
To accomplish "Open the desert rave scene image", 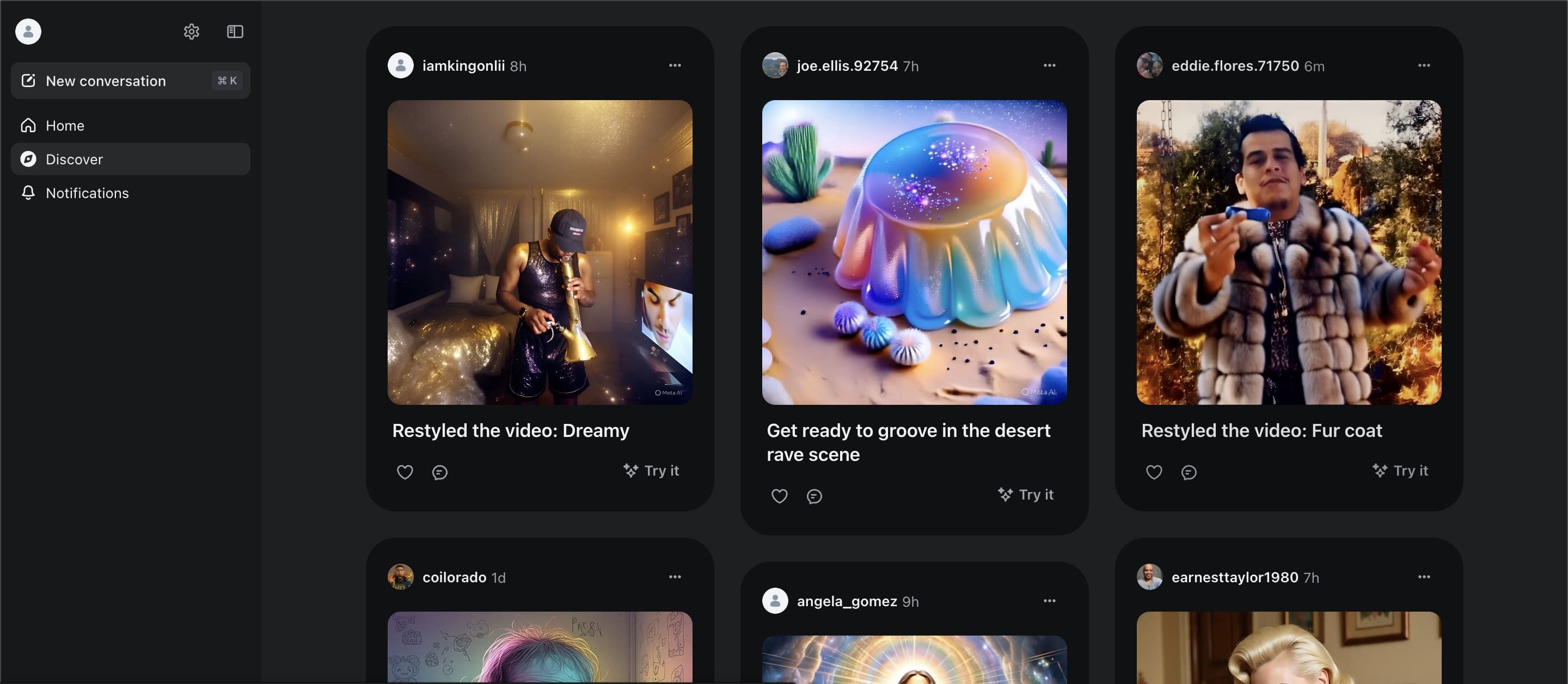I will [x=914, y=252].
